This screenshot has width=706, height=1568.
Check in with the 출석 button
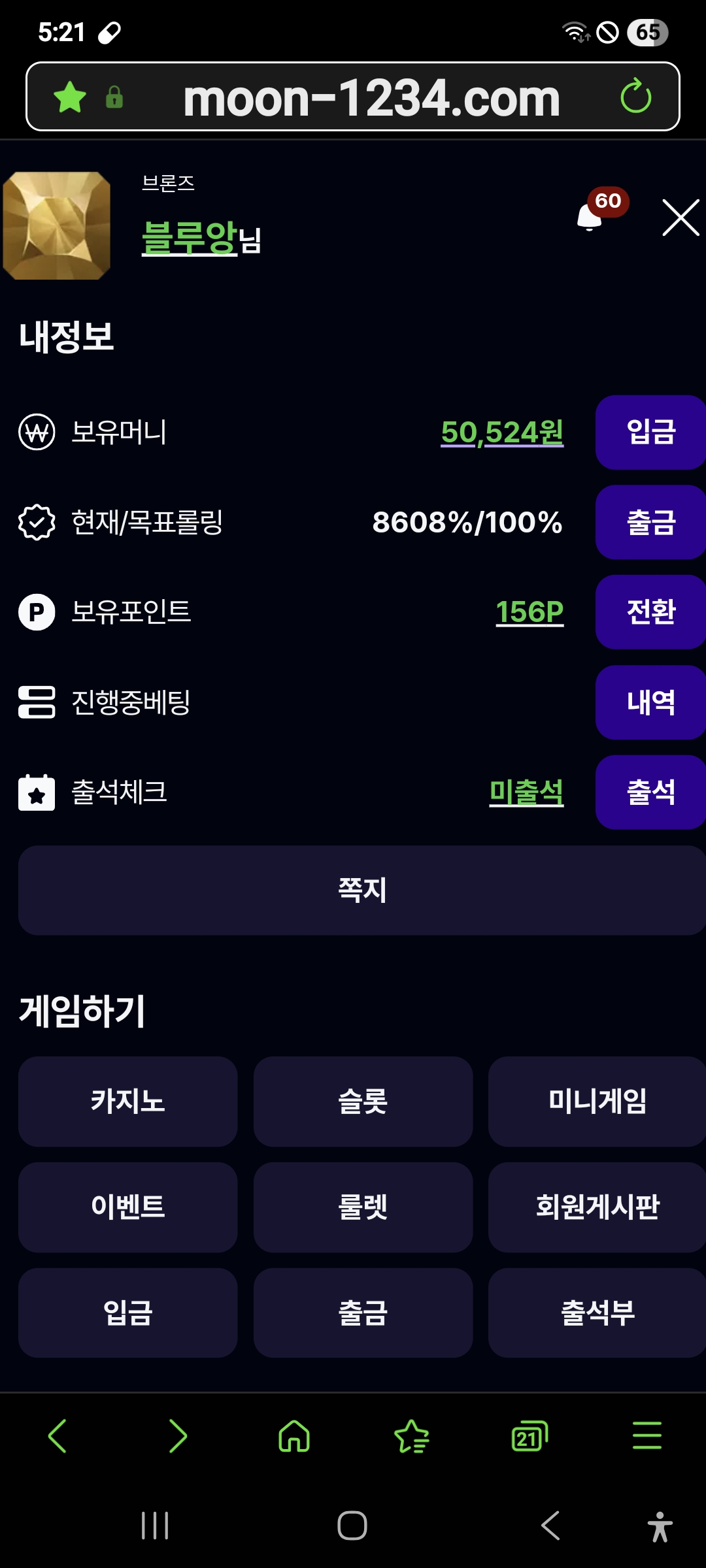[650, 792]
